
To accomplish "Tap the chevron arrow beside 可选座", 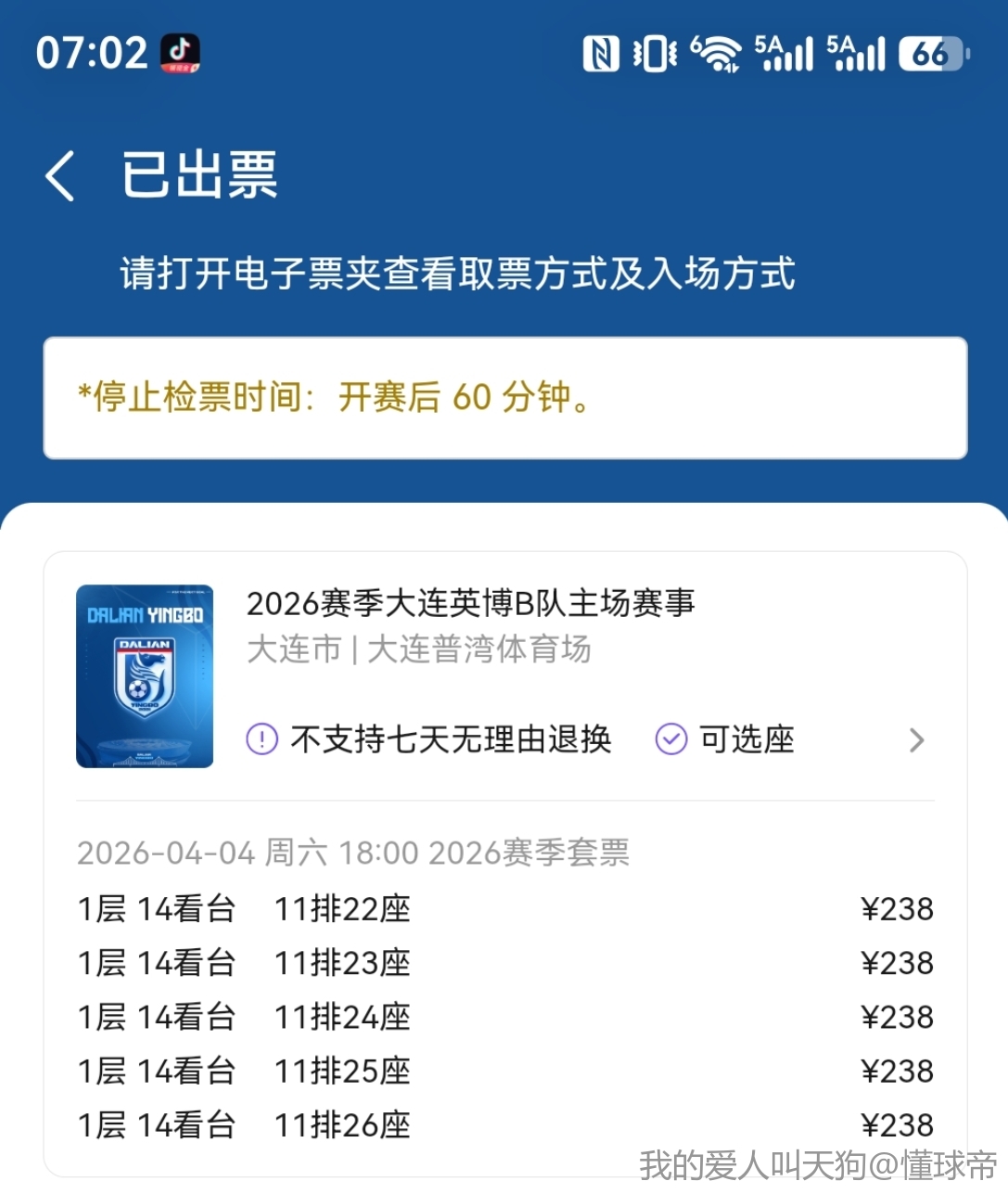I will pos(916,739).
